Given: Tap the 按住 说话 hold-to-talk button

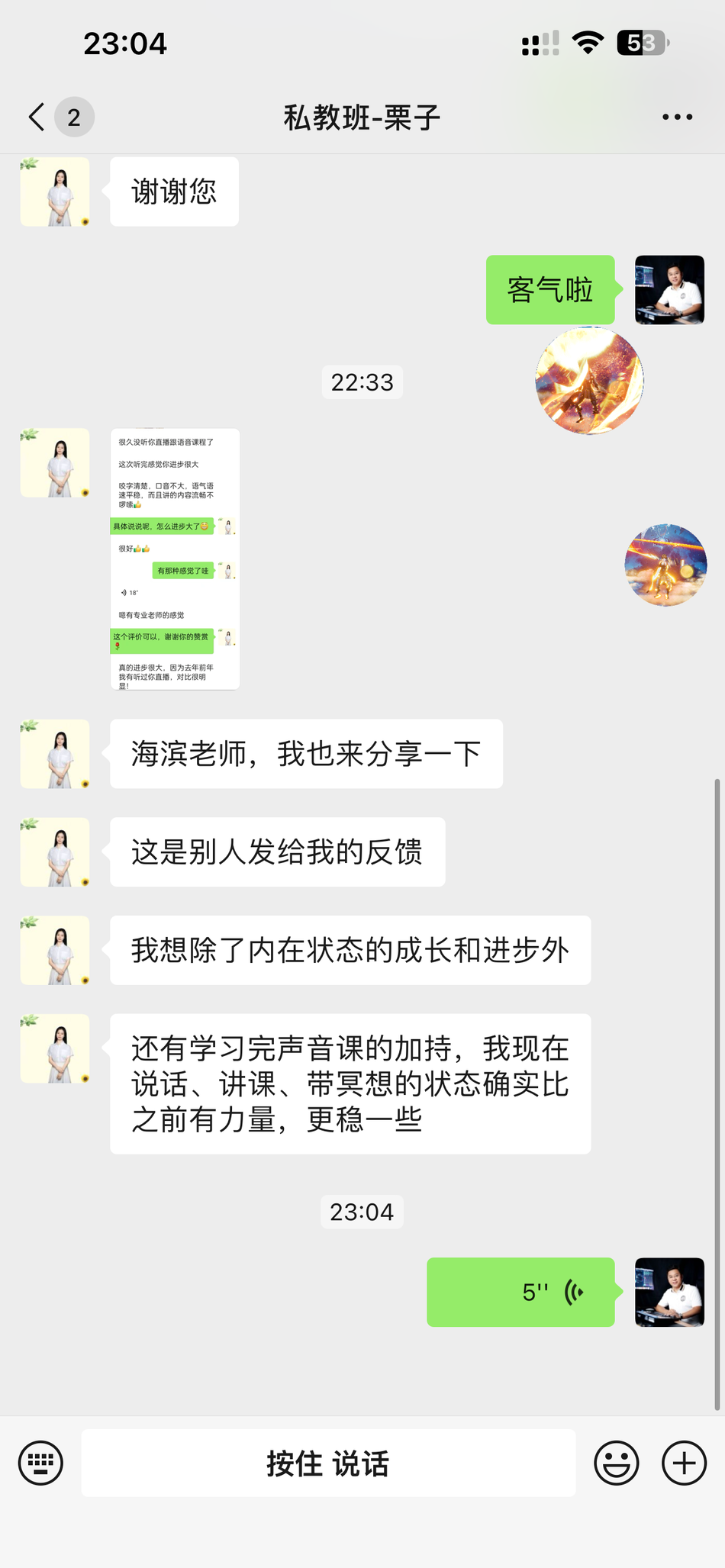Looking at the screenshot, I should [x=328, y=1463].
